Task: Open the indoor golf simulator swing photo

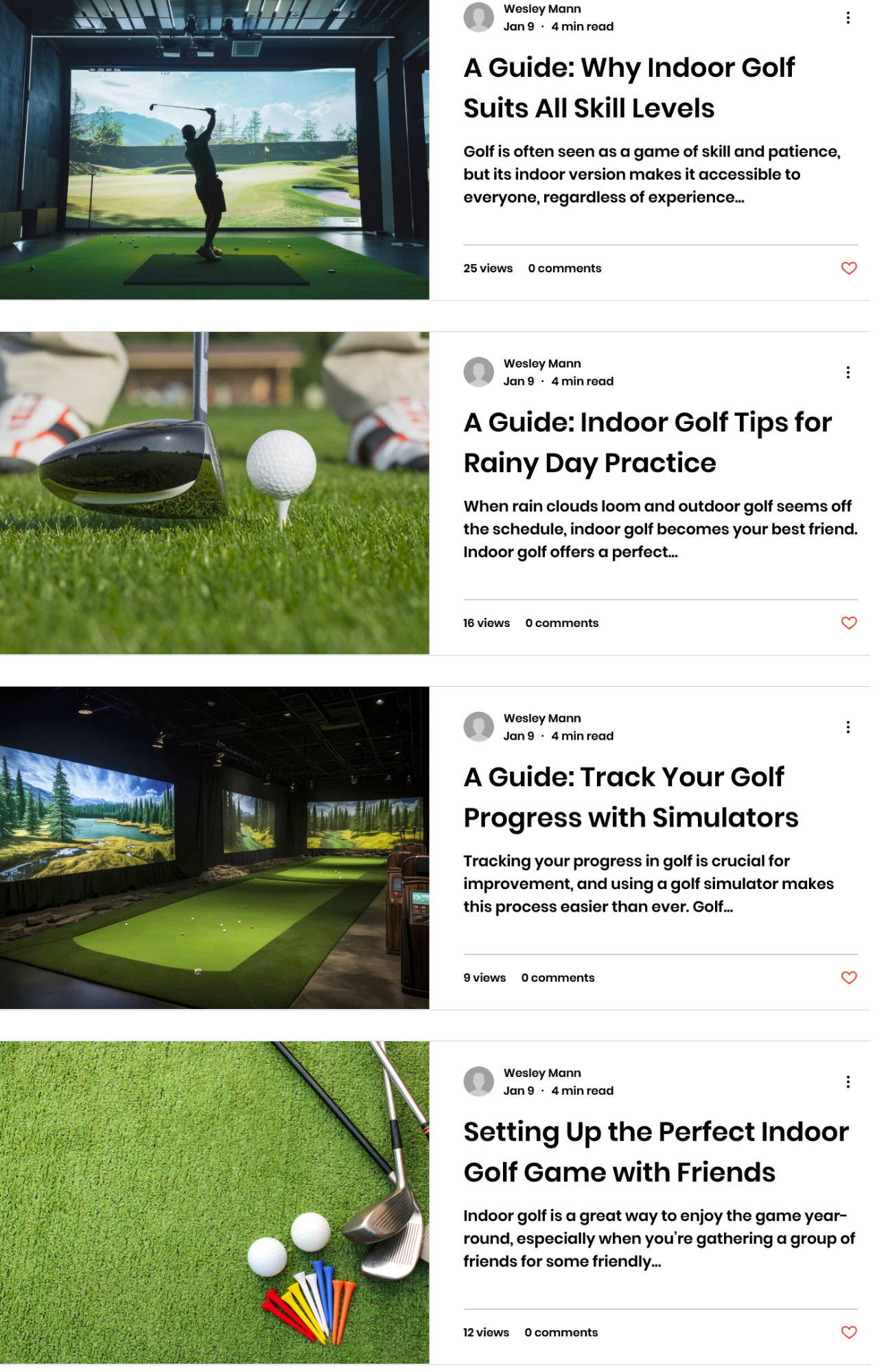Action: click(214, 150)
